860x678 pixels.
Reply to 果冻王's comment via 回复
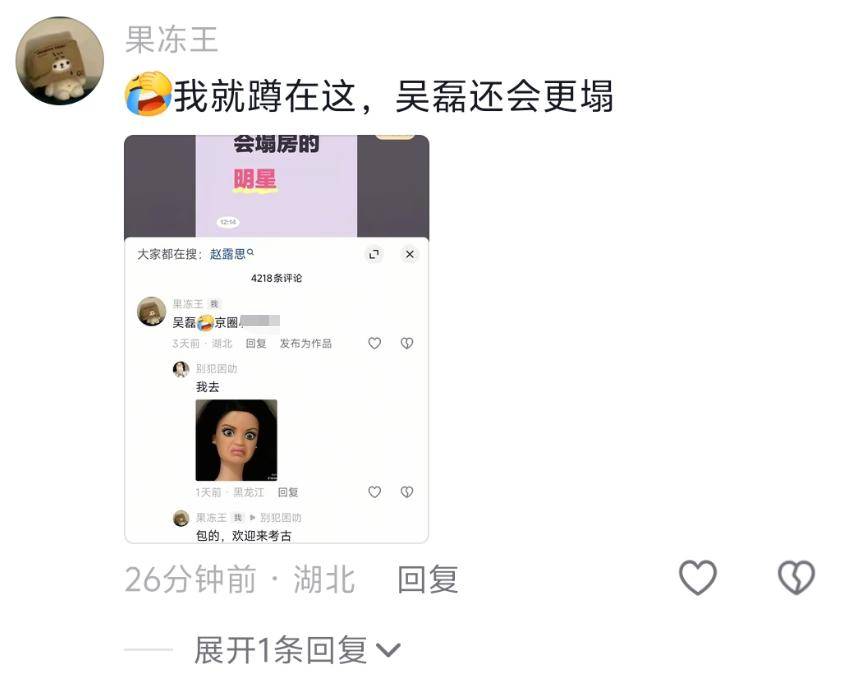(x=428, y=579)
